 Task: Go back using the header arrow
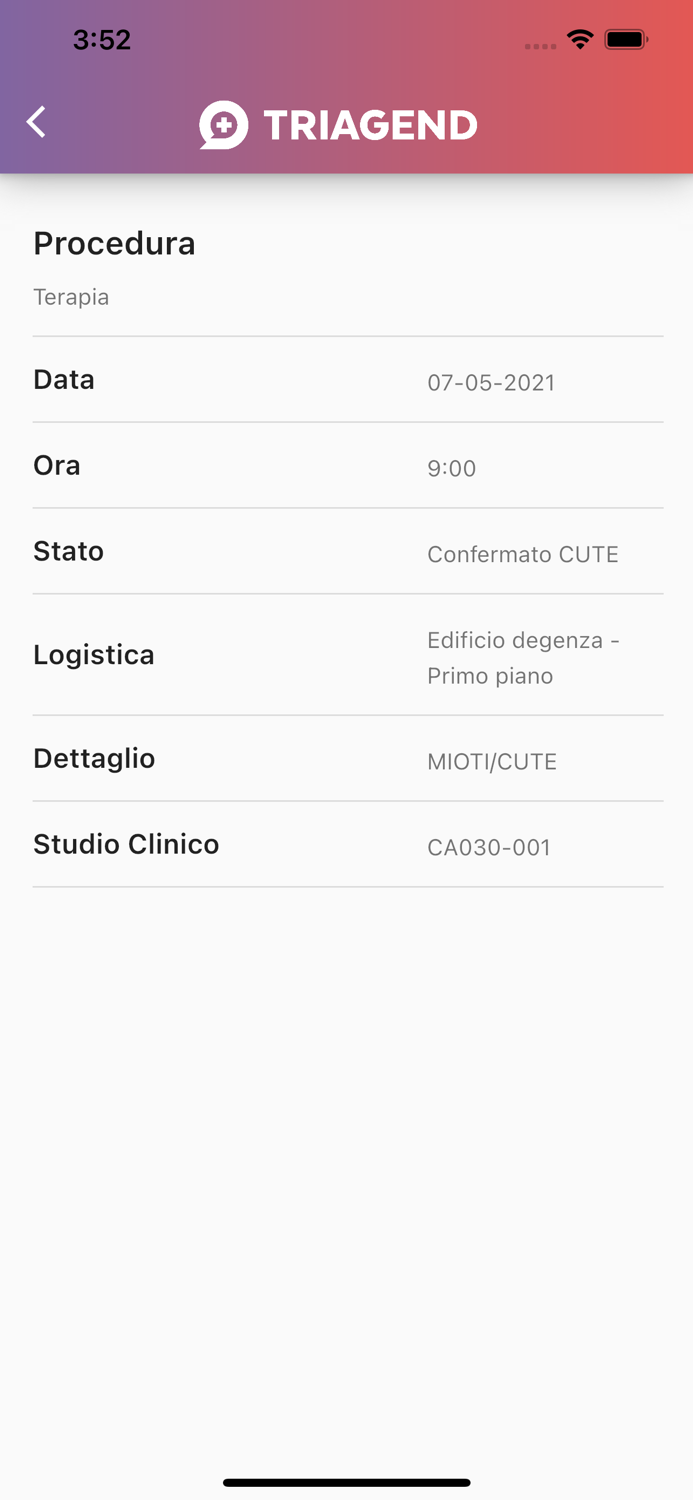tap(37, 122)
